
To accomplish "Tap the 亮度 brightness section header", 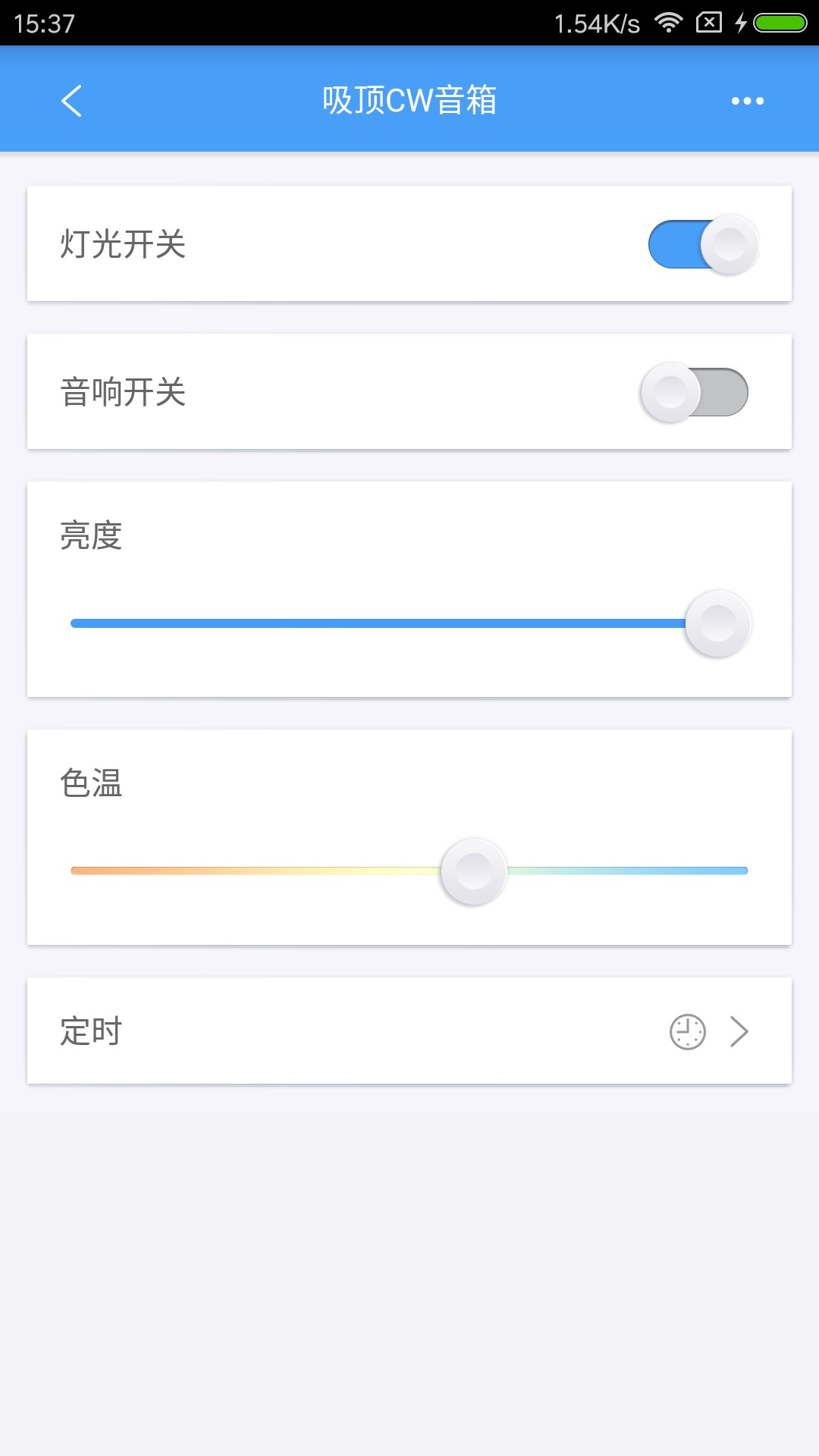I will pyautogui.click(x=93, y=537).
